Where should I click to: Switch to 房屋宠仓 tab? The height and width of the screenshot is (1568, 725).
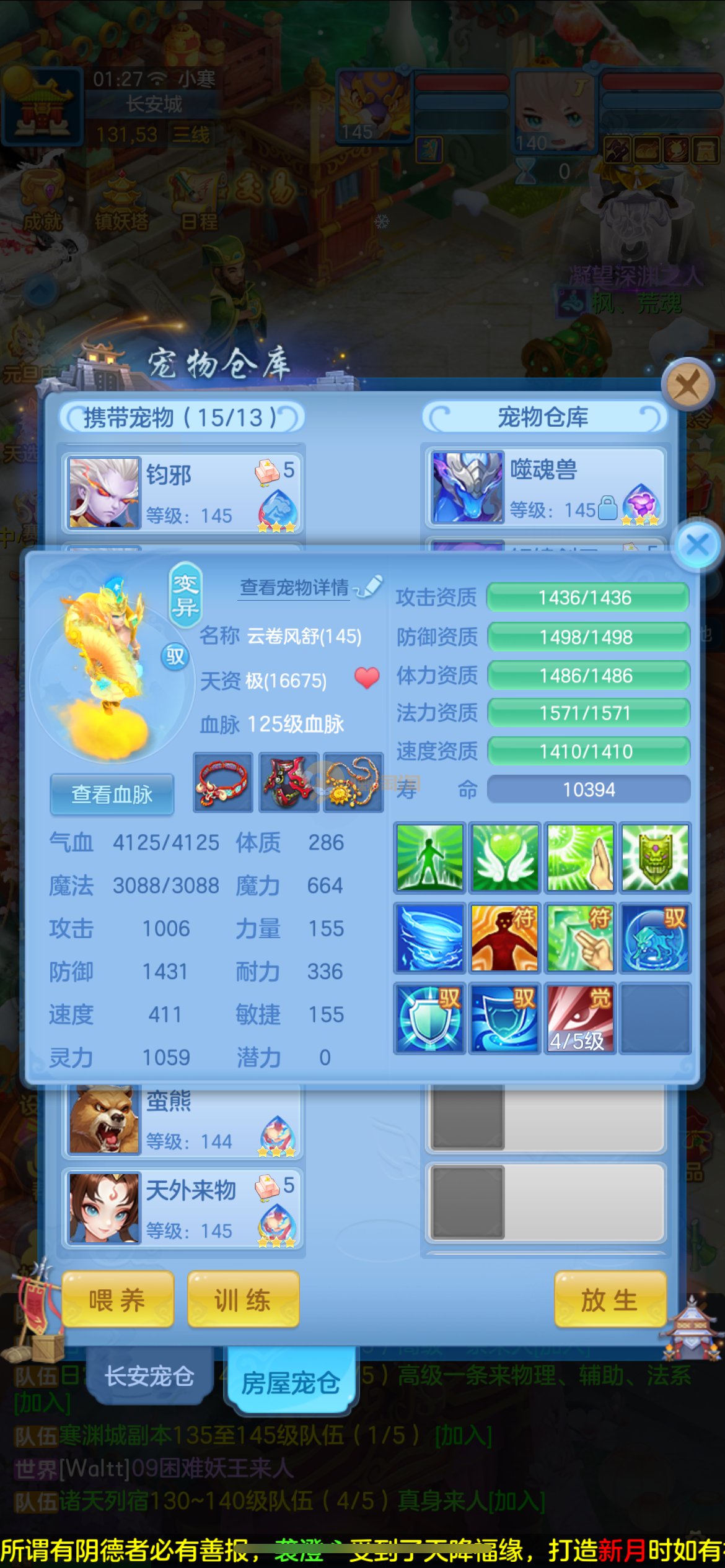click(291, 1382)
